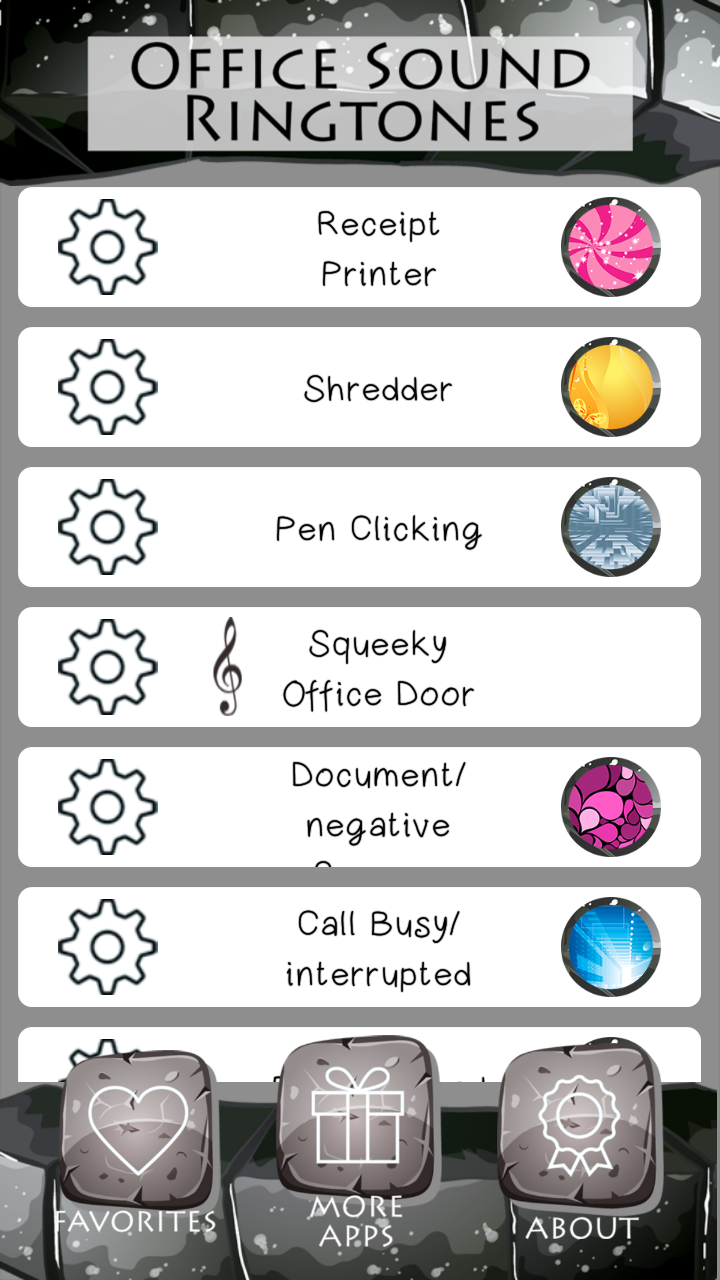Open More Apps
The image size is (720, 1280).
[358, 1145]
